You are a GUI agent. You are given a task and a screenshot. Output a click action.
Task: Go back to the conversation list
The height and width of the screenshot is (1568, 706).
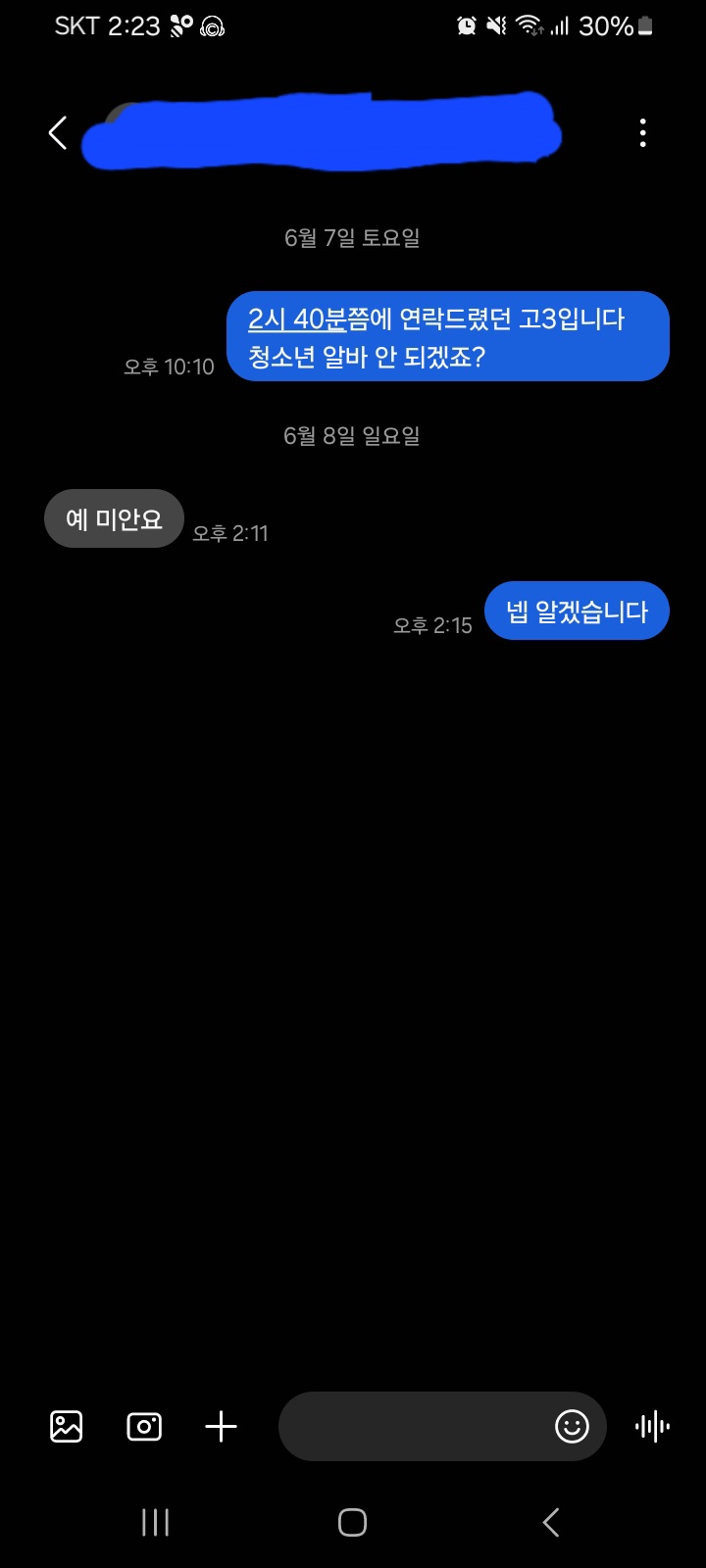(x=58, y=132)
